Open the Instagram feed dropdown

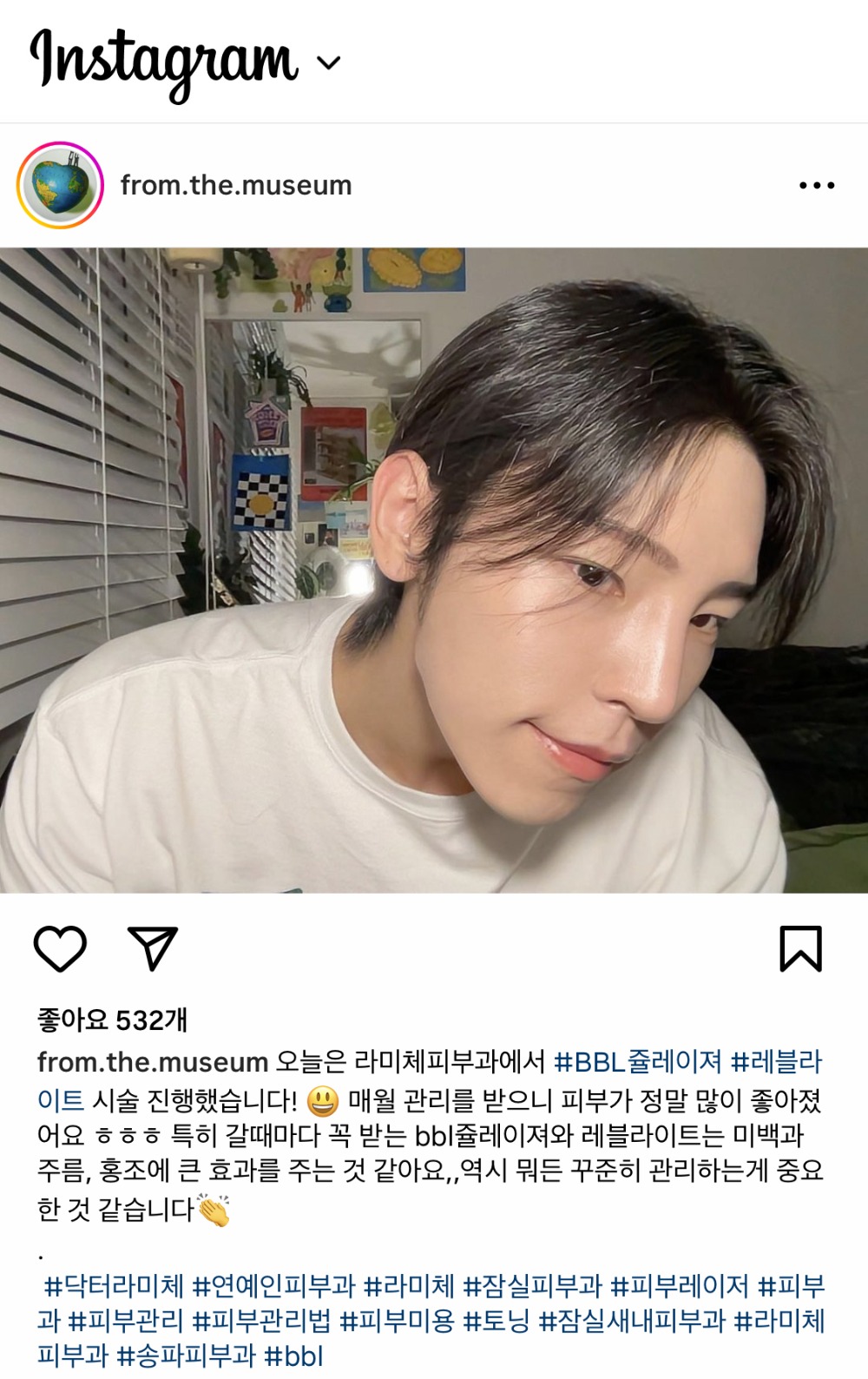328,63
